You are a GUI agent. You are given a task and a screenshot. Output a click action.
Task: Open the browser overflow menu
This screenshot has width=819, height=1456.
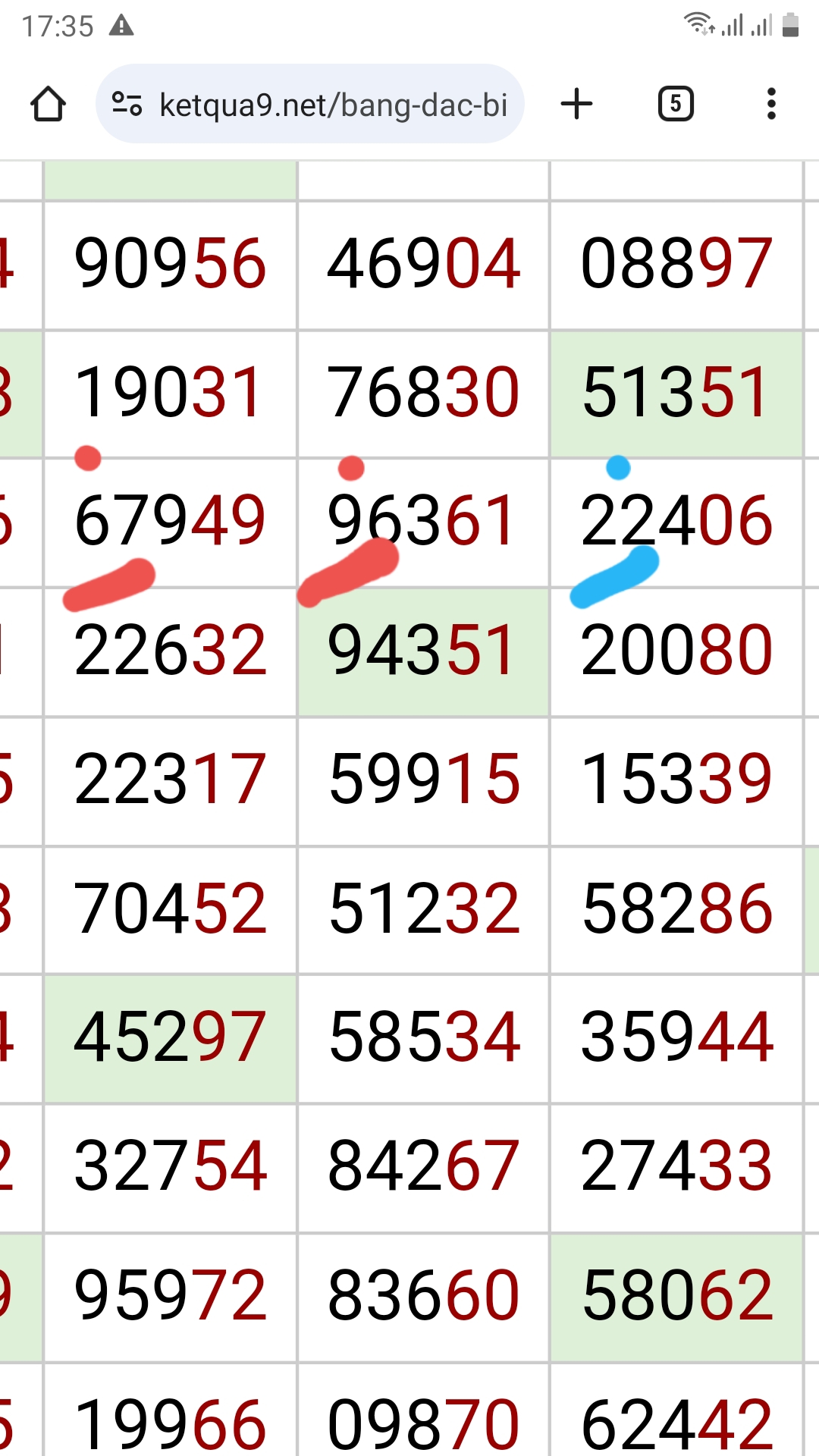(x=771, y=104)
